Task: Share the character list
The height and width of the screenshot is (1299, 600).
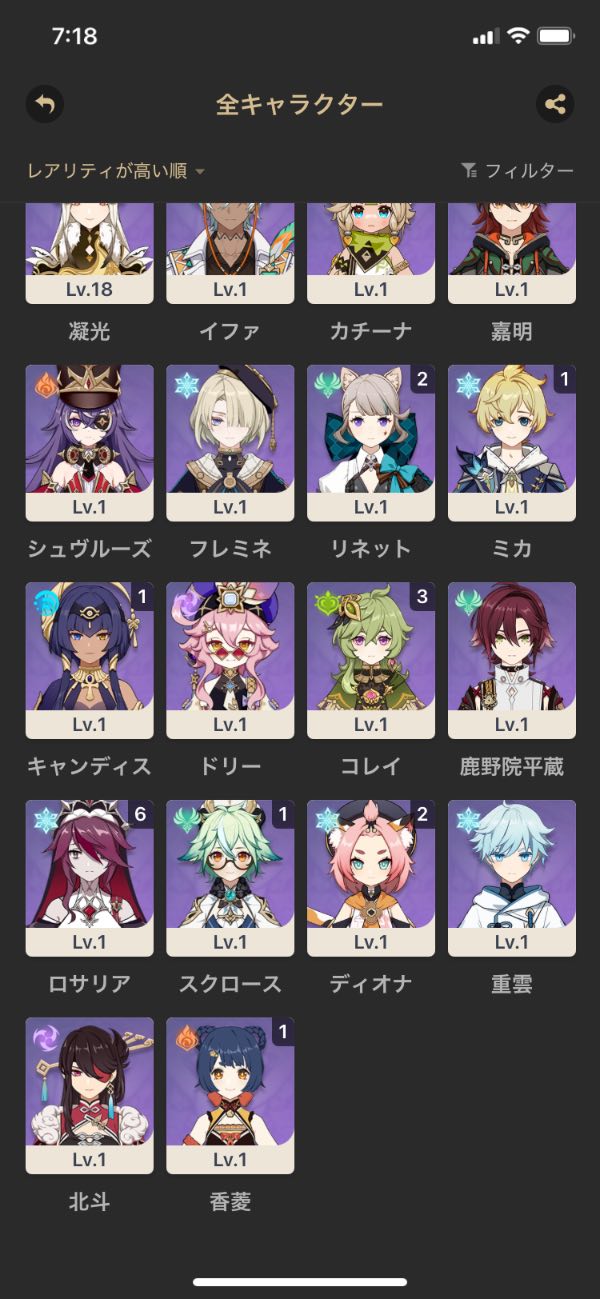Action: point(555,104)
